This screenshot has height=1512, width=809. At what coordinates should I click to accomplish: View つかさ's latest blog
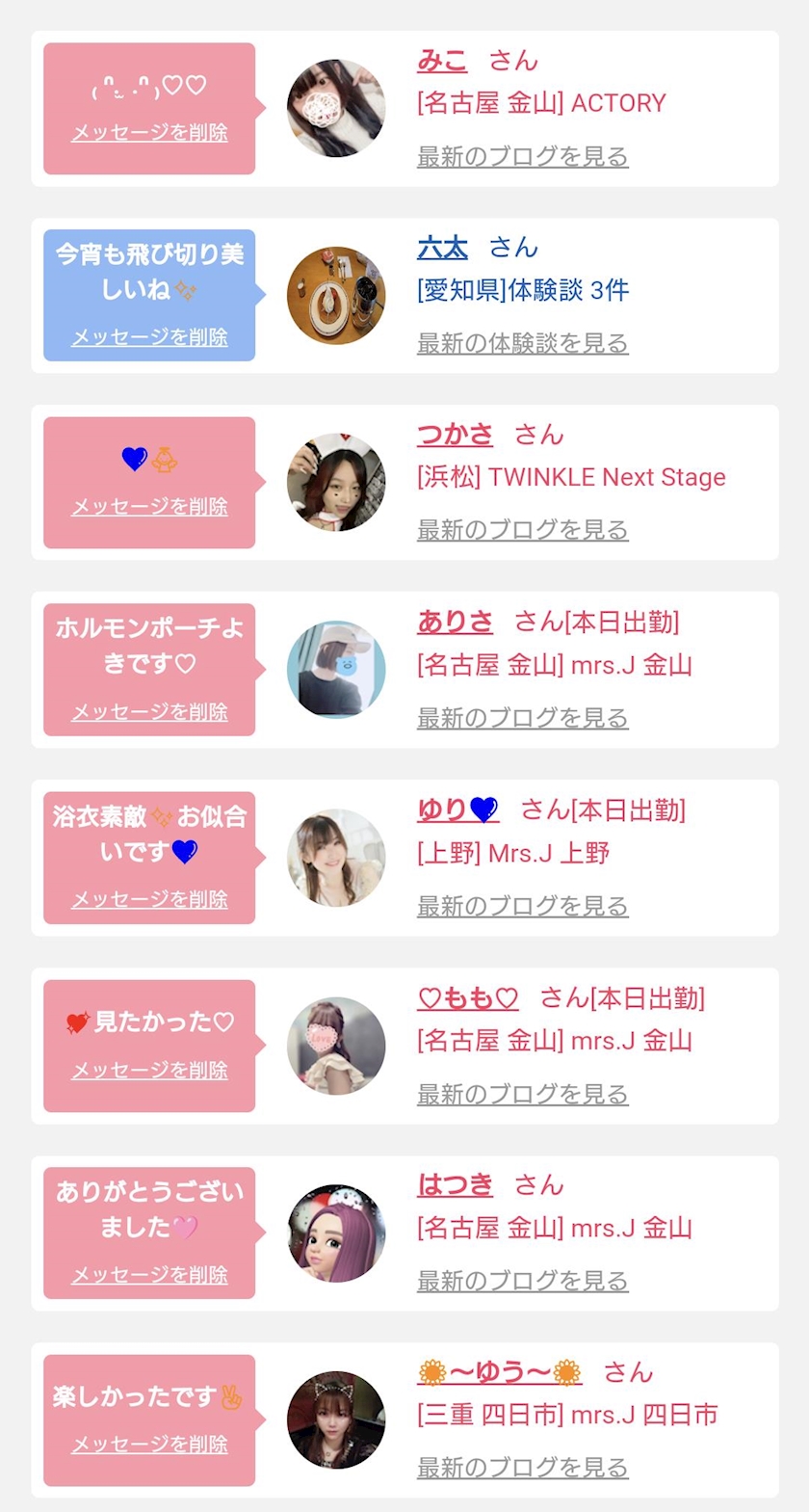click(522, 530)
